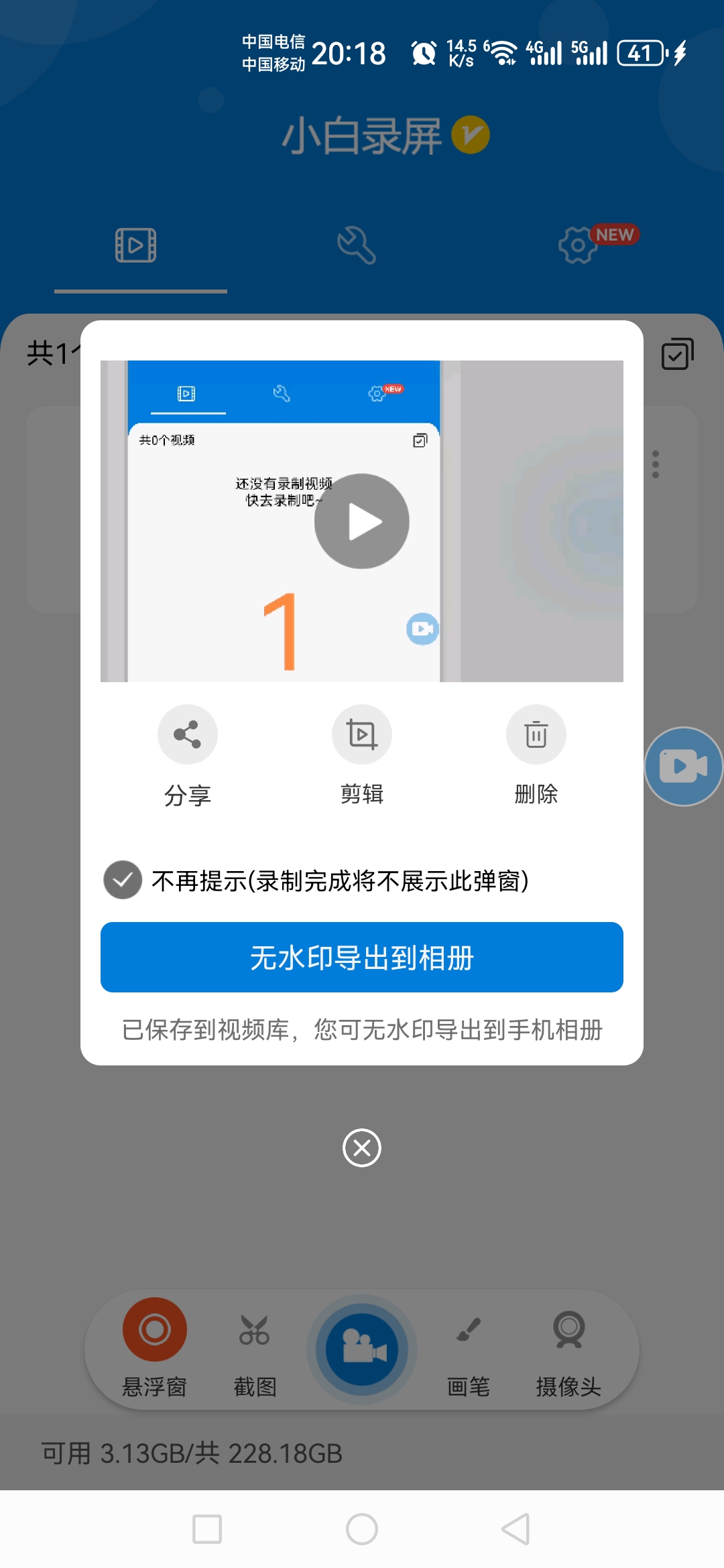The image size is (724, 1568).
Task: Delete the recorded video
Action: coord(536,735)
